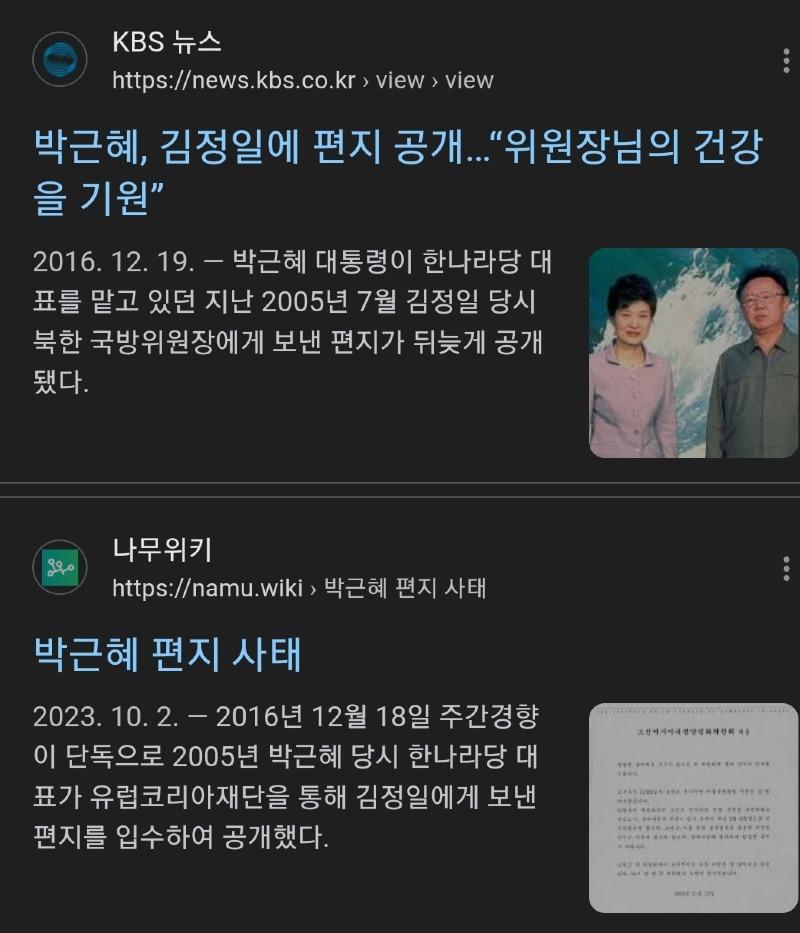Open the 나무위키 namu.wiki site header link
800x933 pixels.
tap(298, 569)
